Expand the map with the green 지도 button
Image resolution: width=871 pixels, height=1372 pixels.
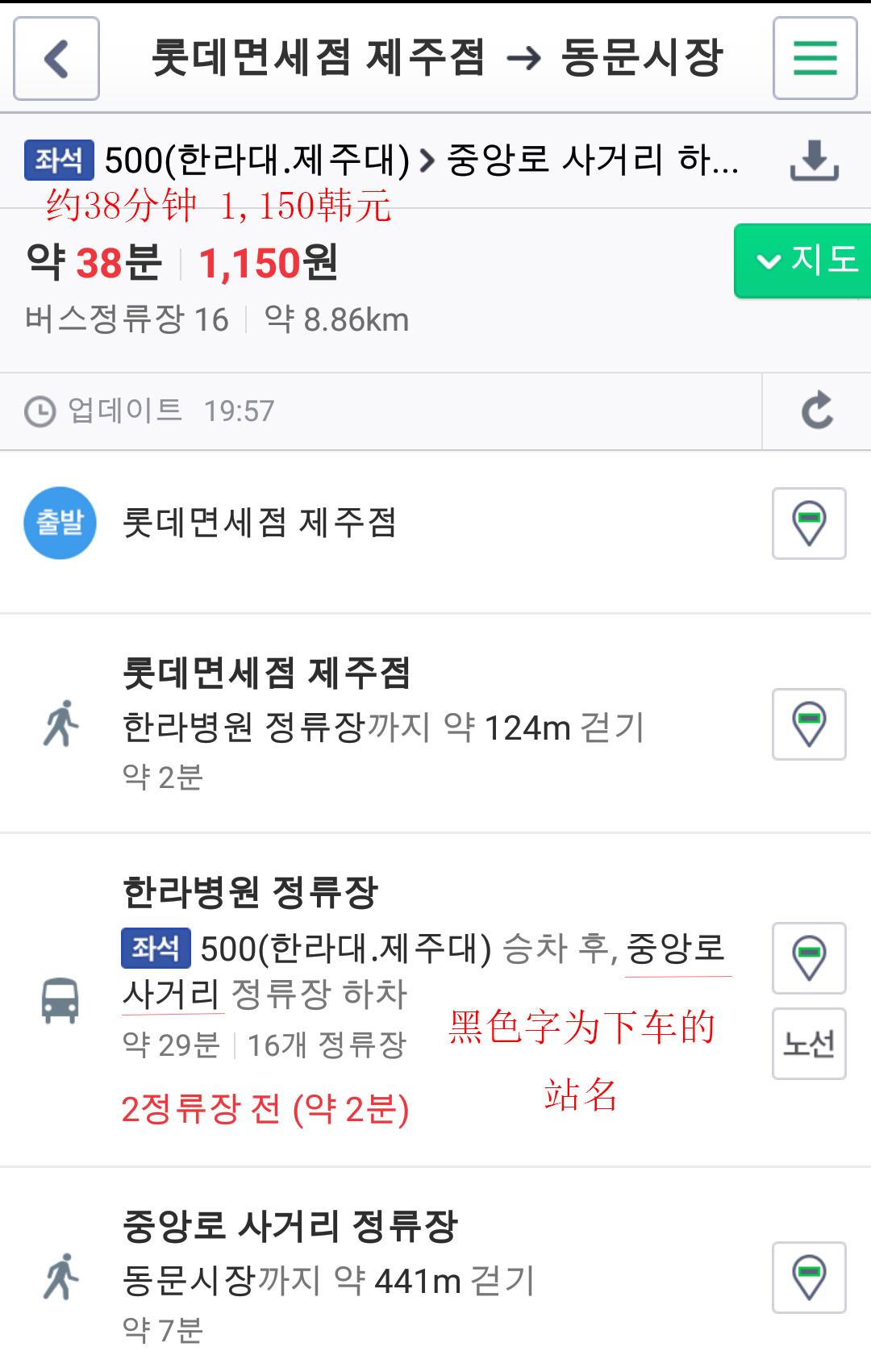tap(805, 261)
